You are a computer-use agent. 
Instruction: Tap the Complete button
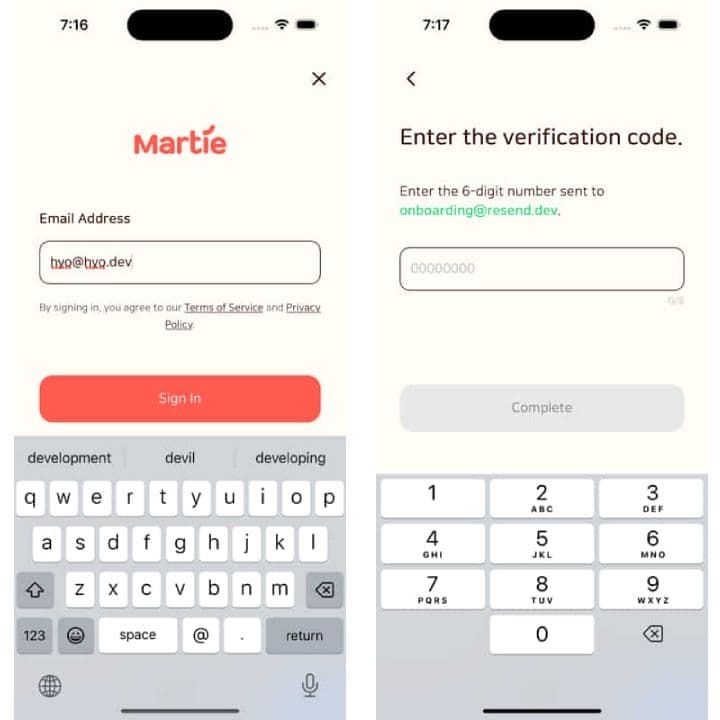coord(541,408)
